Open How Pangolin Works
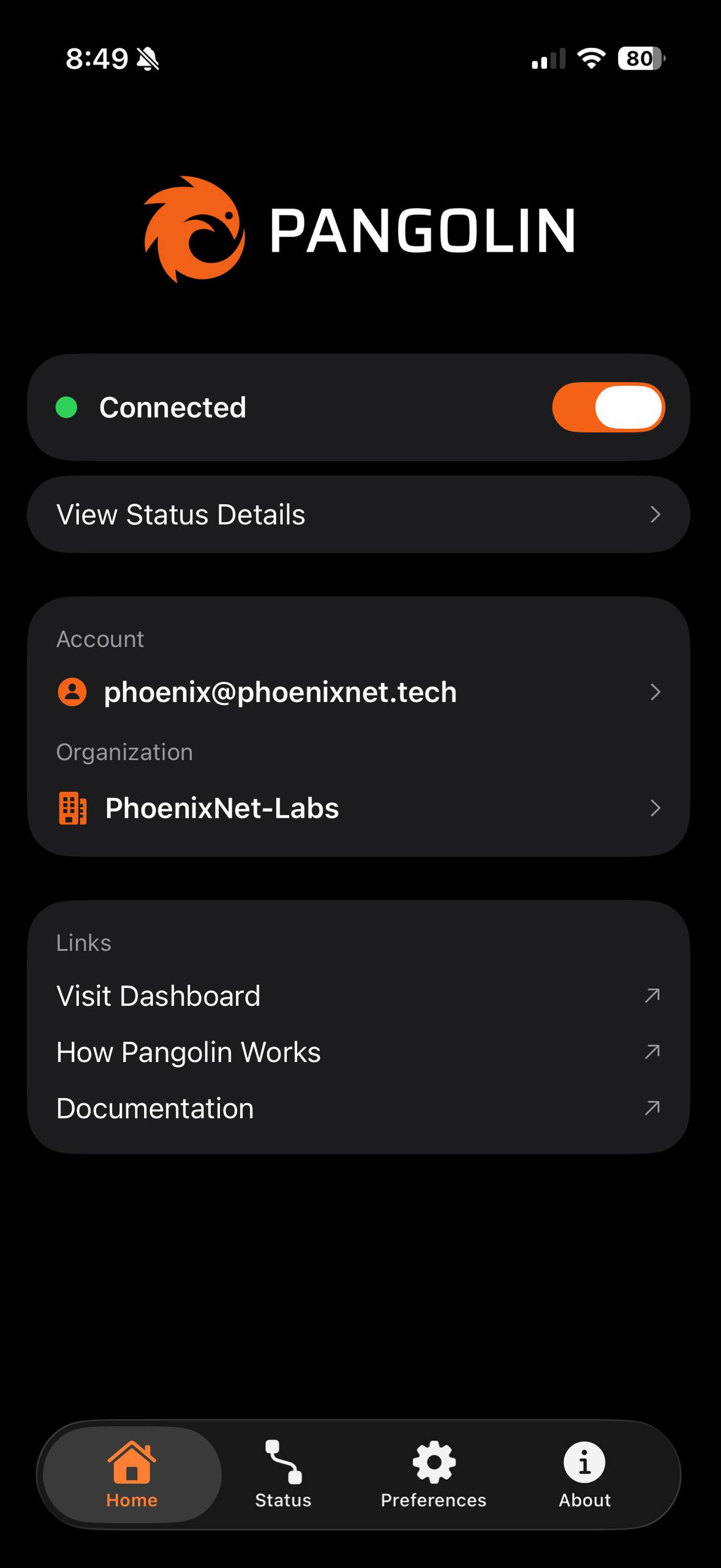 pyautogui.click(x=358, y=1052)
